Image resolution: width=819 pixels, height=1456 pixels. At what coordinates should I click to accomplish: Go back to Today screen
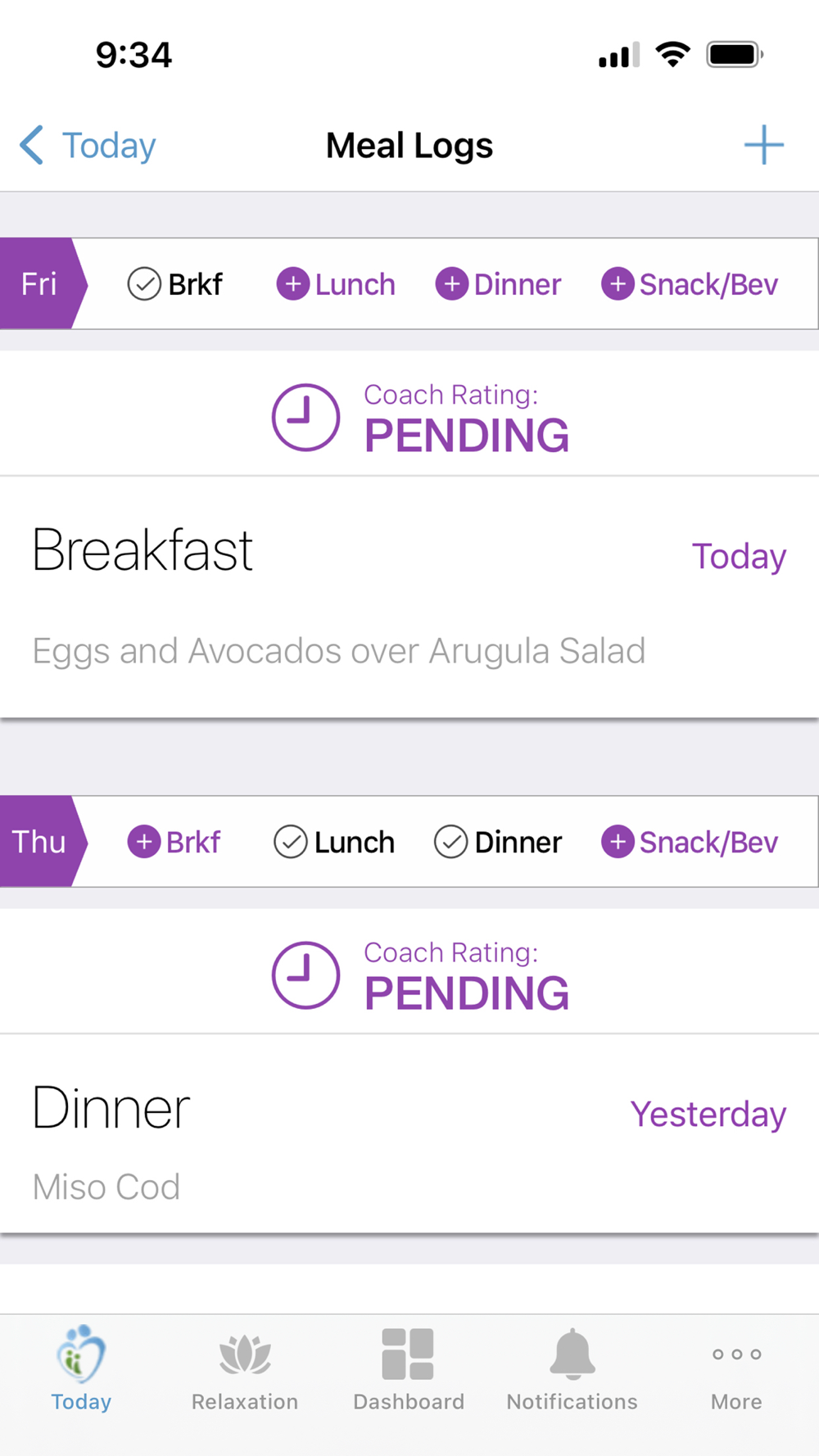(x=88, y=146)
